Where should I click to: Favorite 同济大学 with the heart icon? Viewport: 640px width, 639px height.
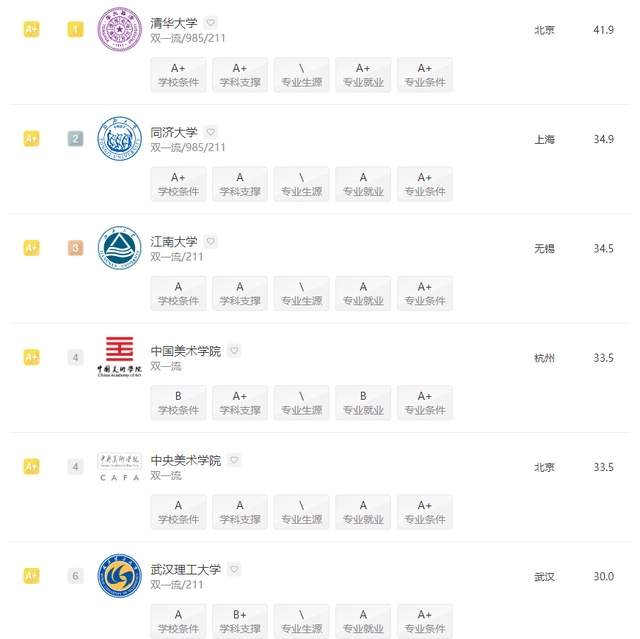210,132
